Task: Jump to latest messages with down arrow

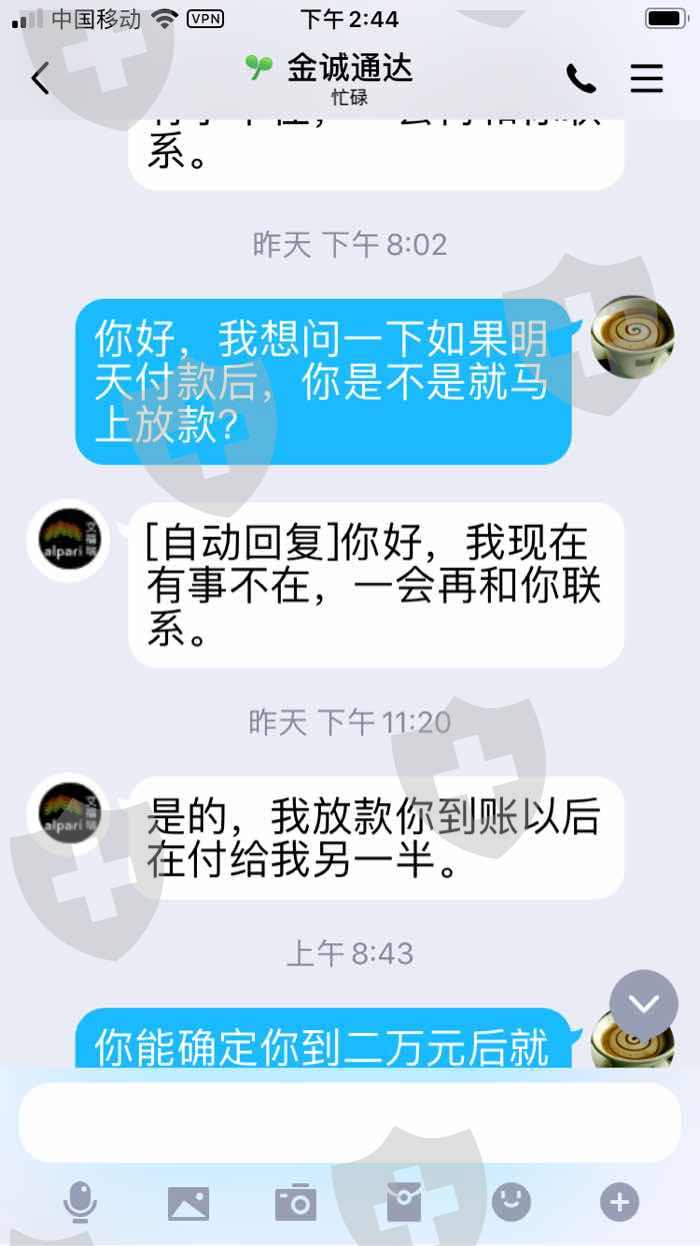Action: pos(643,1004)
